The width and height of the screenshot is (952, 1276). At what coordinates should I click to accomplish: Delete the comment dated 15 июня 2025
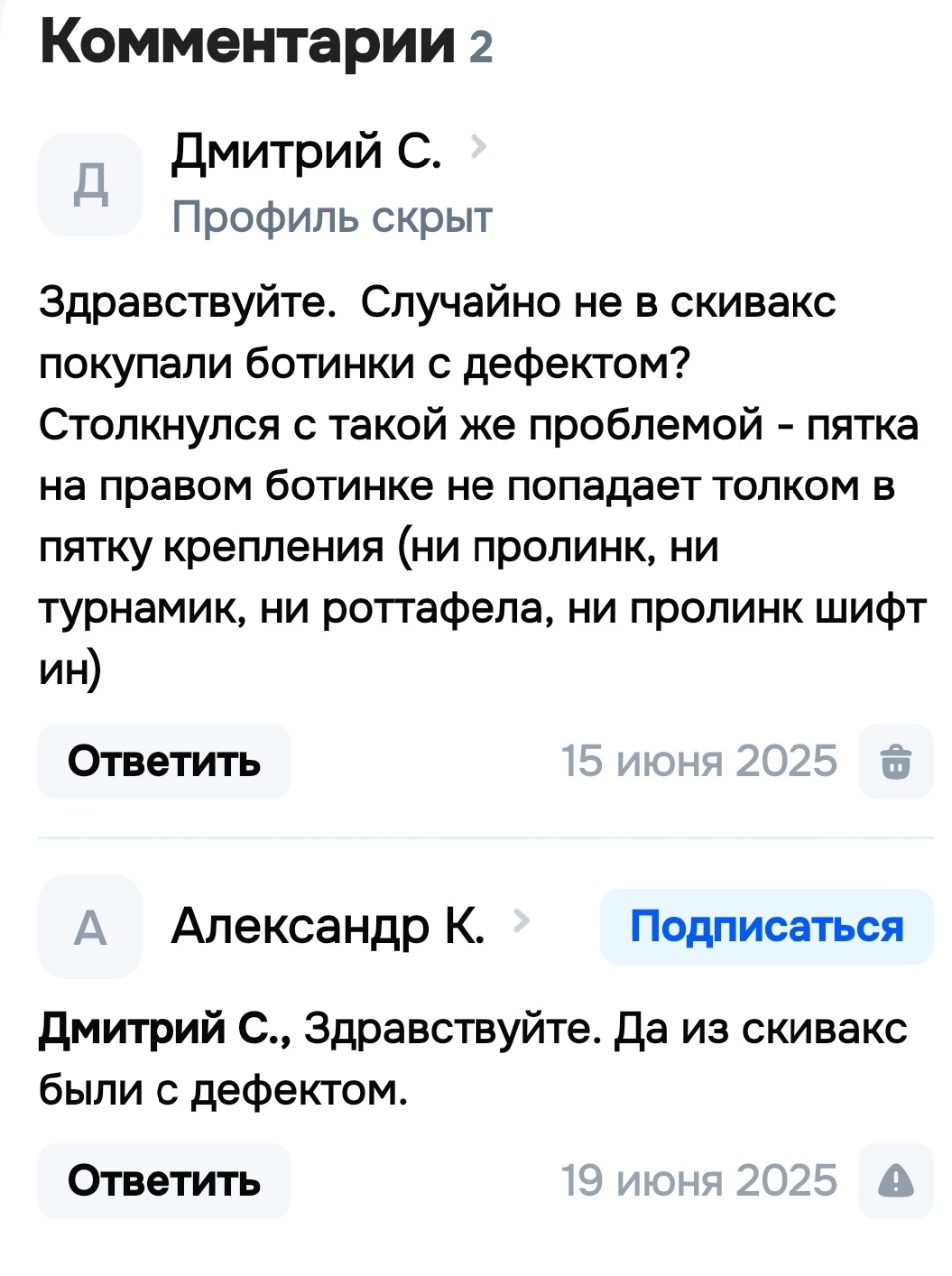coord(896,762)
